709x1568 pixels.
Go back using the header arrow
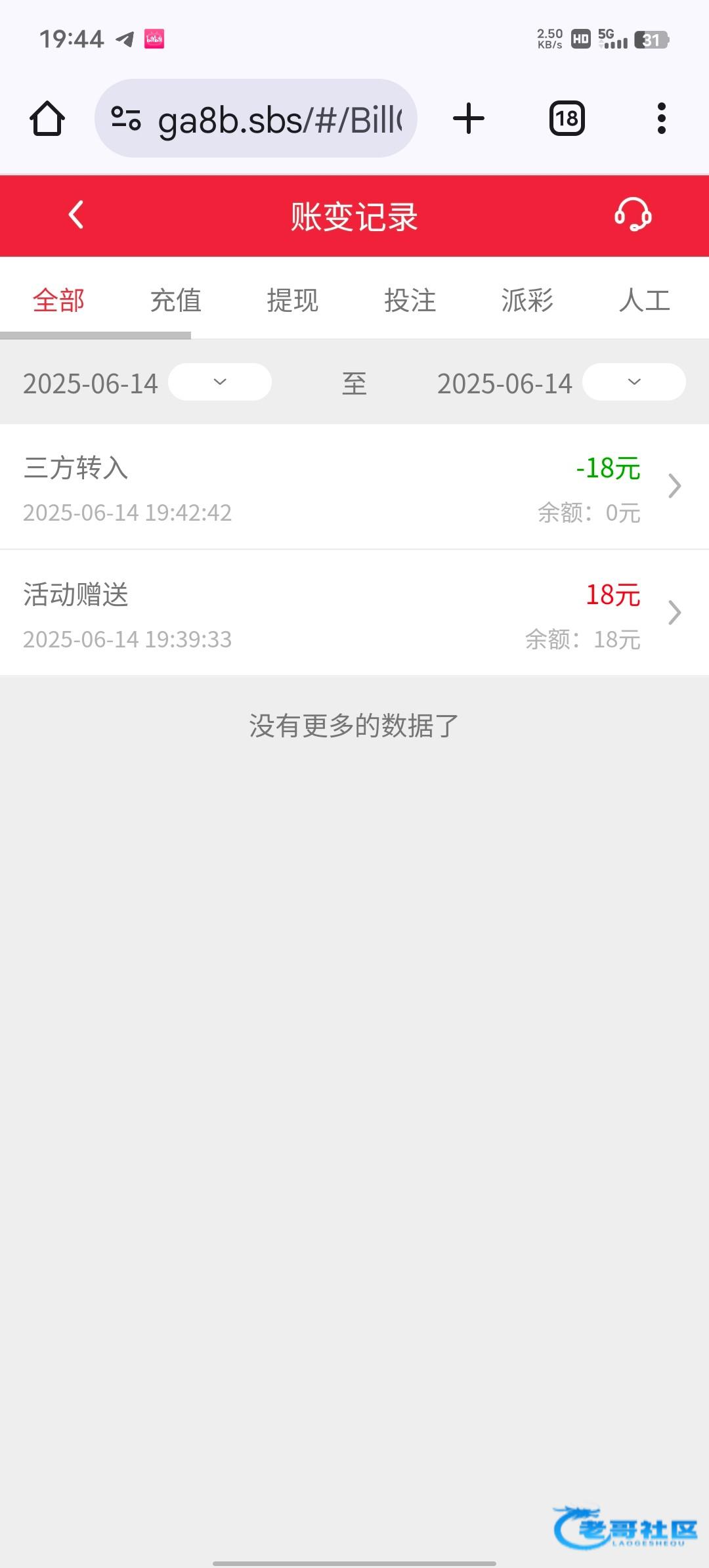(76, 215)
